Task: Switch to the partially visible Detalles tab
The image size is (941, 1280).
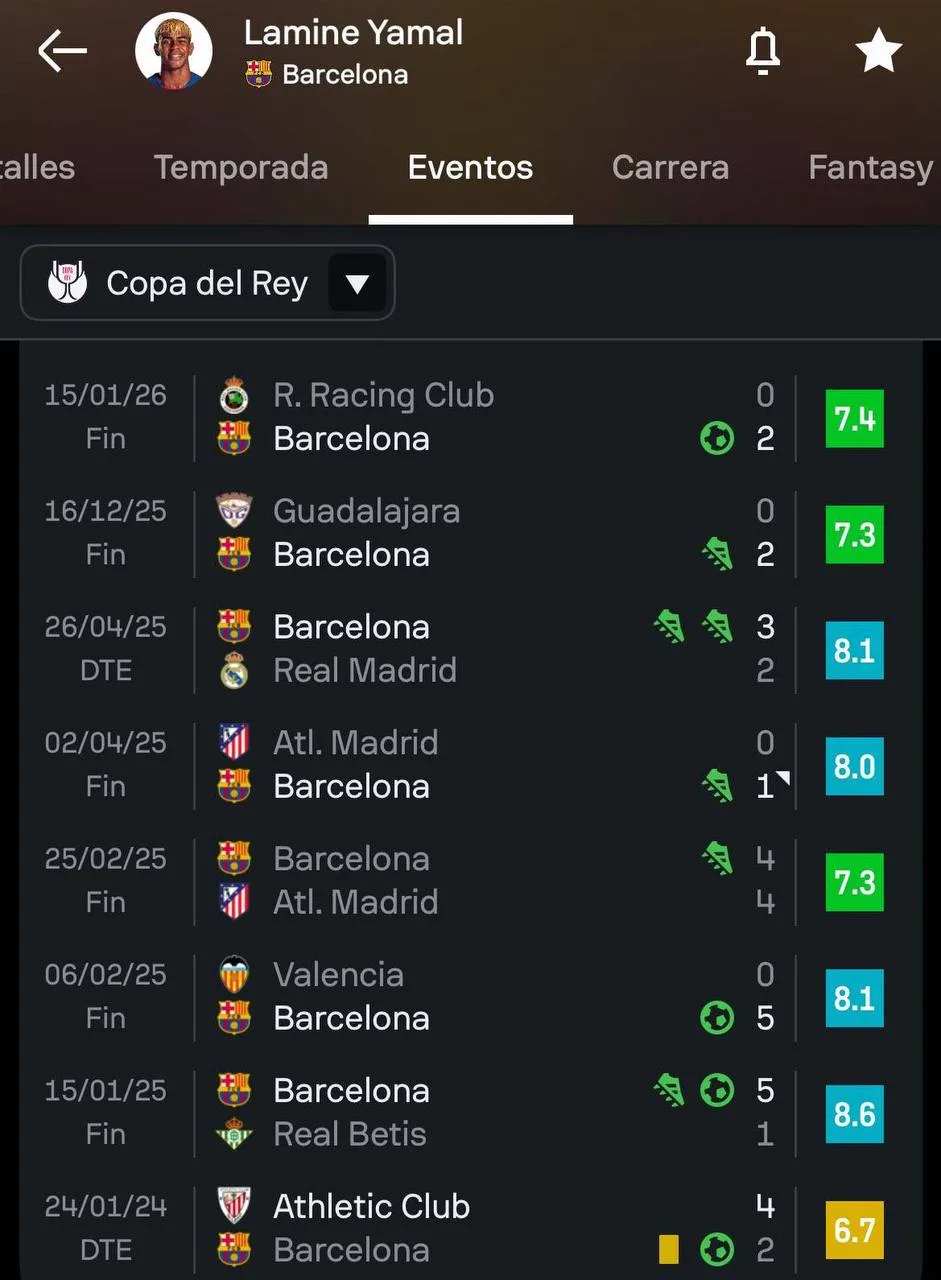Action: point(36,167)
